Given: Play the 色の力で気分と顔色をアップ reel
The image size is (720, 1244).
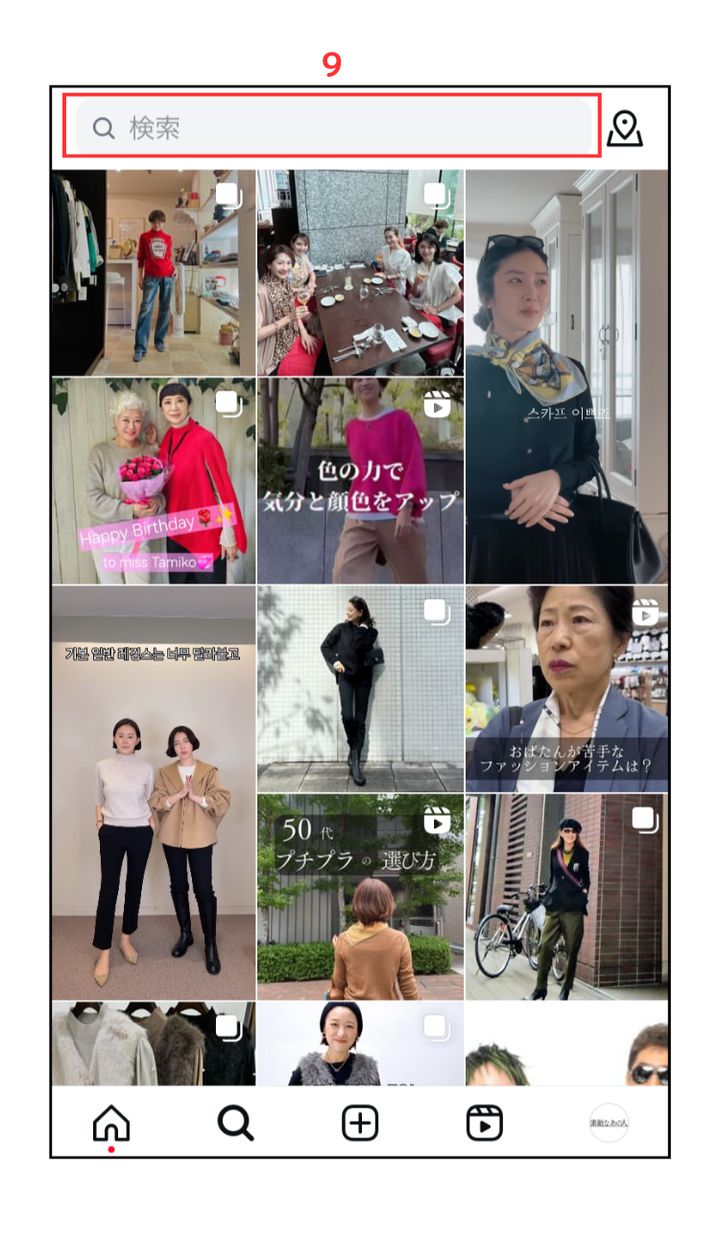Looking at the screenshot, I should 360,480.
